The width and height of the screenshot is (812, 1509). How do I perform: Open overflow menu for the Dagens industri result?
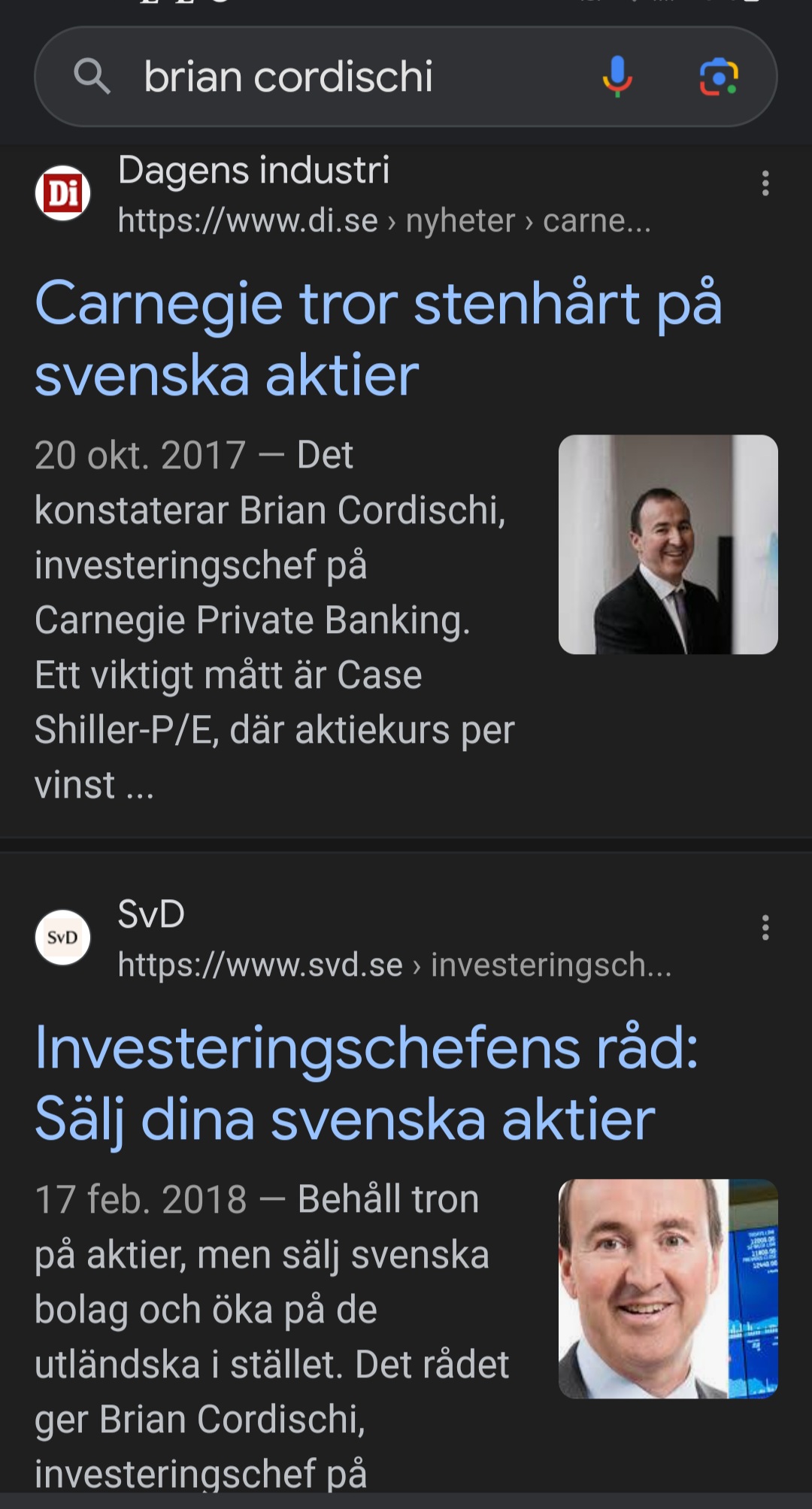tap(765, 183)
